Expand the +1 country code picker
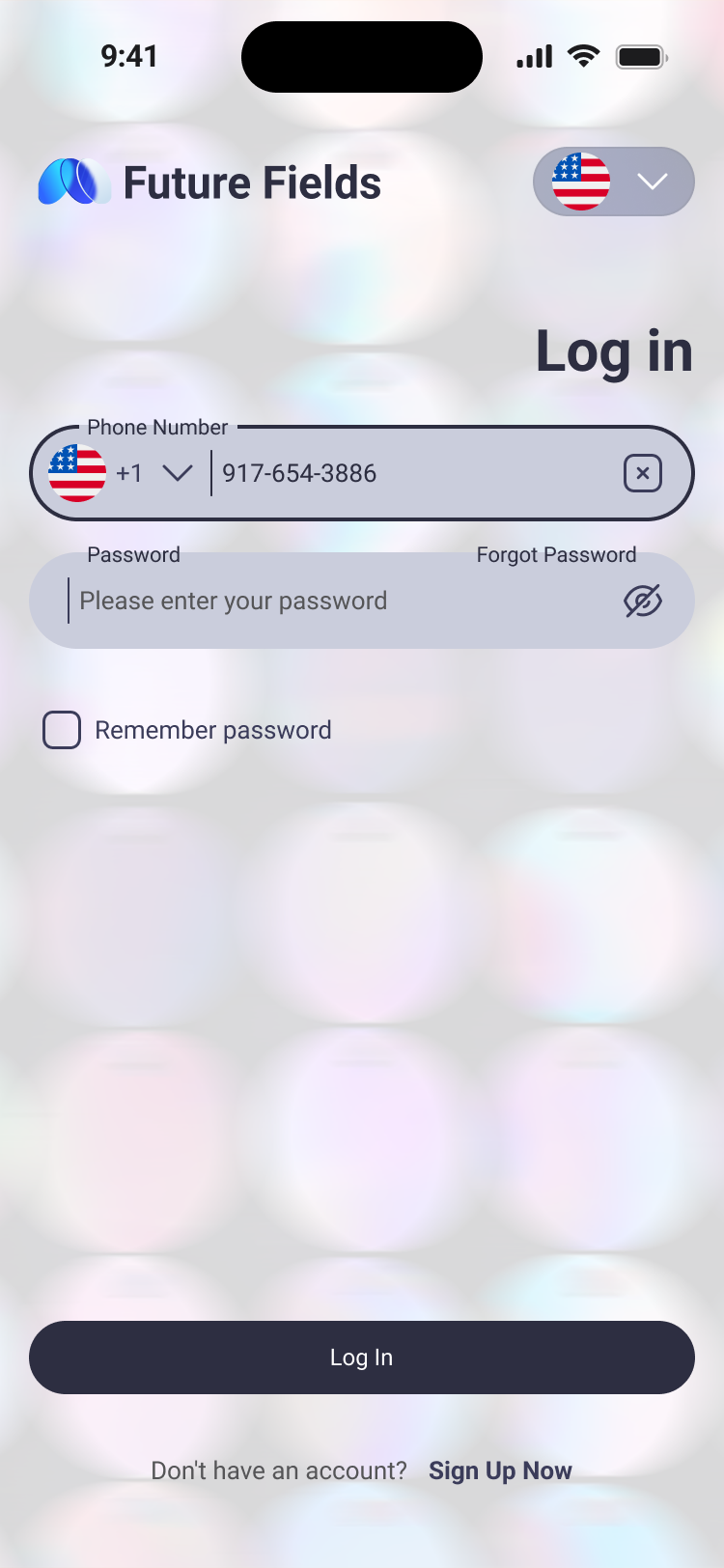Viewport: 724px width, 1568px height. point(122,473)
